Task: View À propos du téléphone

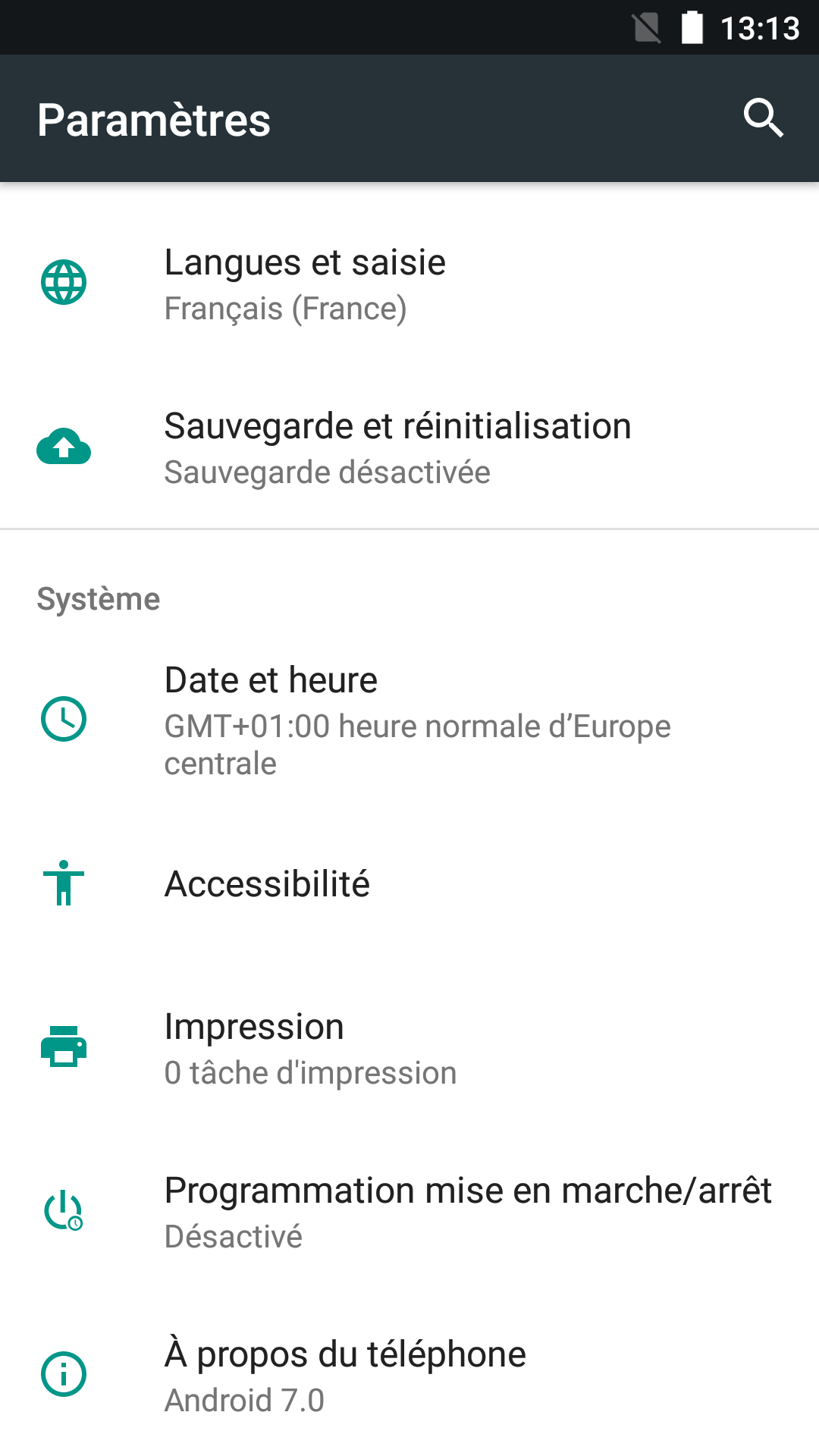Action: [x=409, y=1376]
